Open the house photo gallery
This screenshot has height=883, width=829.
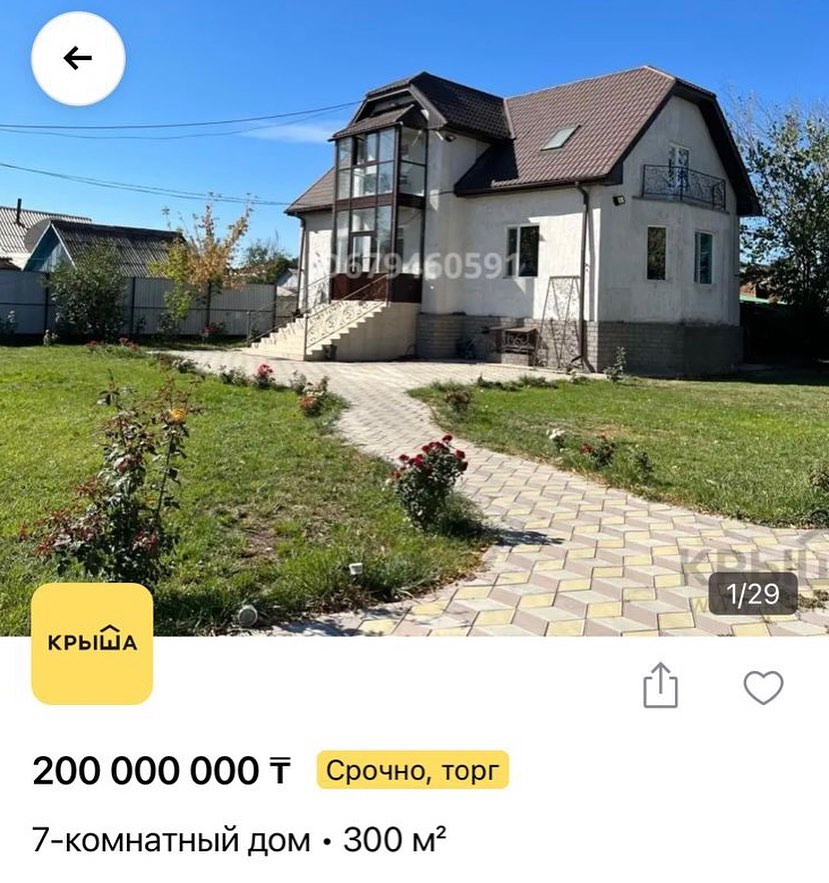click(x=414, y=330)
